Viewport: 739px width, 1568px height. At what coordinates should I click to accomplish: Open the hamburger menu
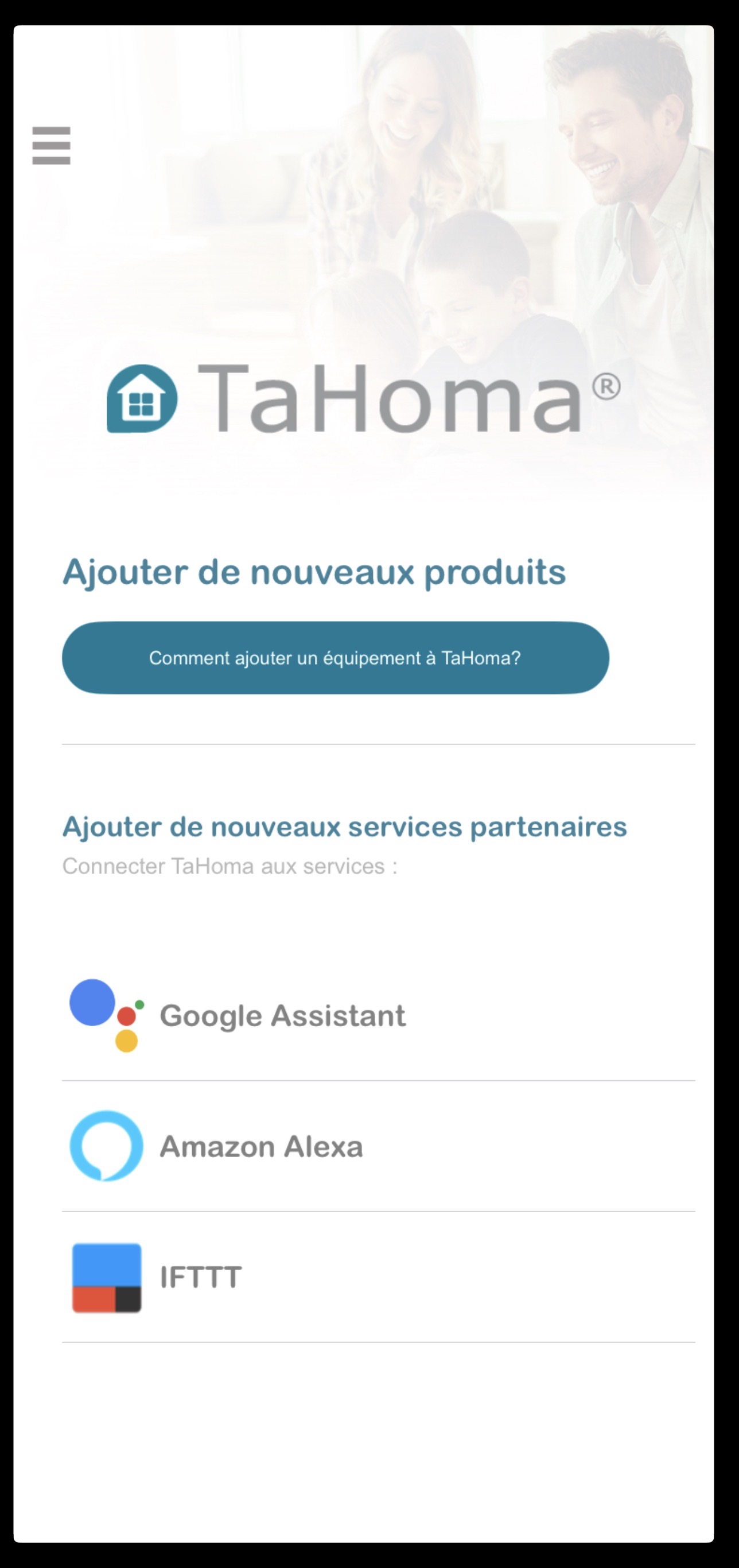tap(51, 145)
